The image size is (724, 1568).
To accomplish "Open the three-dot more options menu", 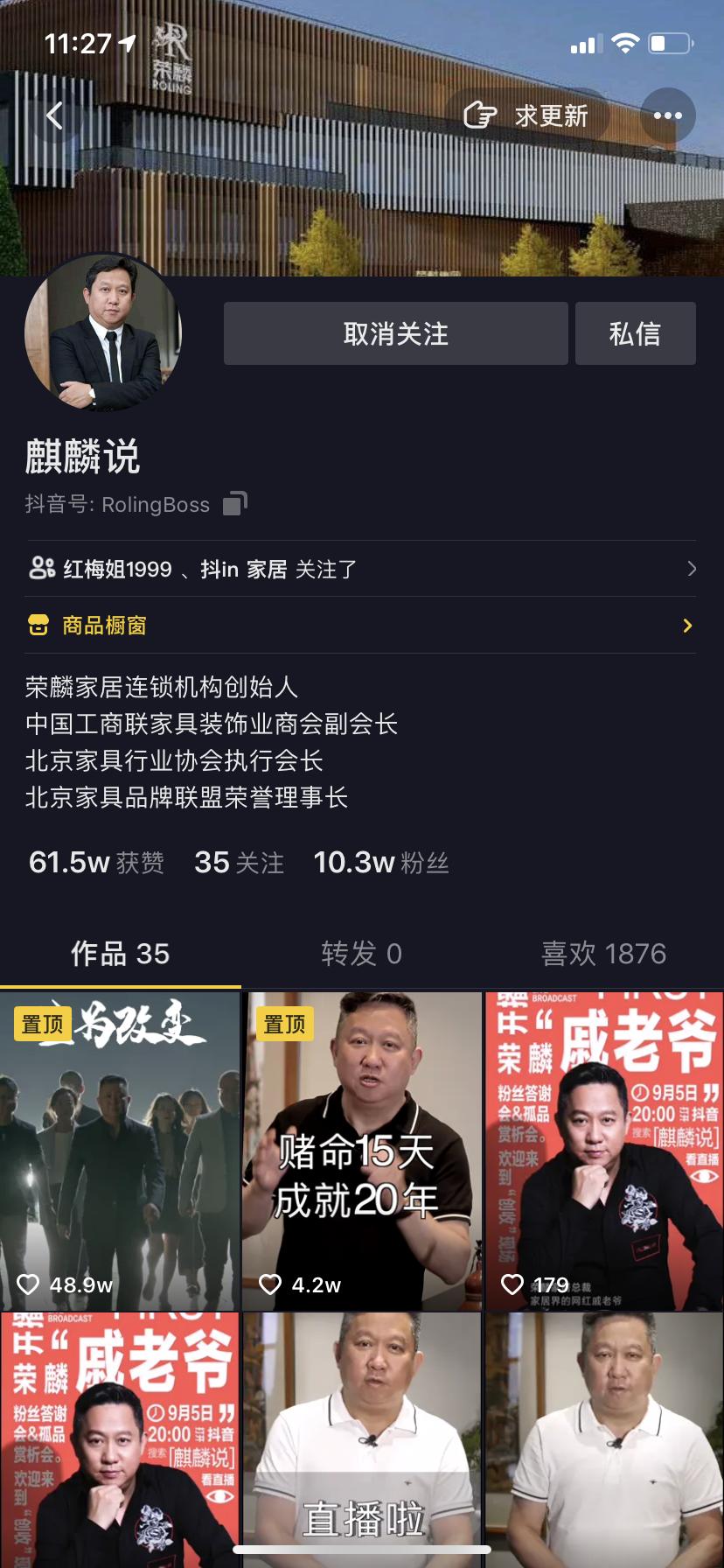I will click(669, 115).
